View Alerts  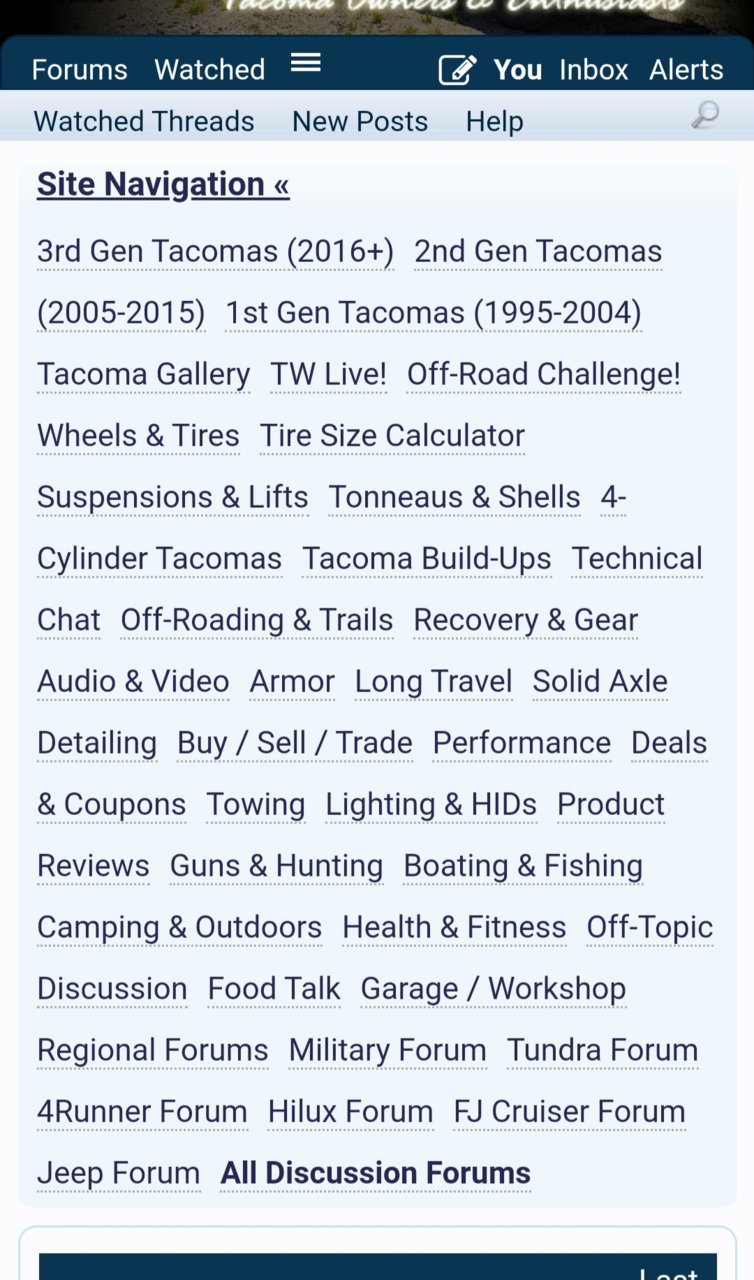click(686, 69)
